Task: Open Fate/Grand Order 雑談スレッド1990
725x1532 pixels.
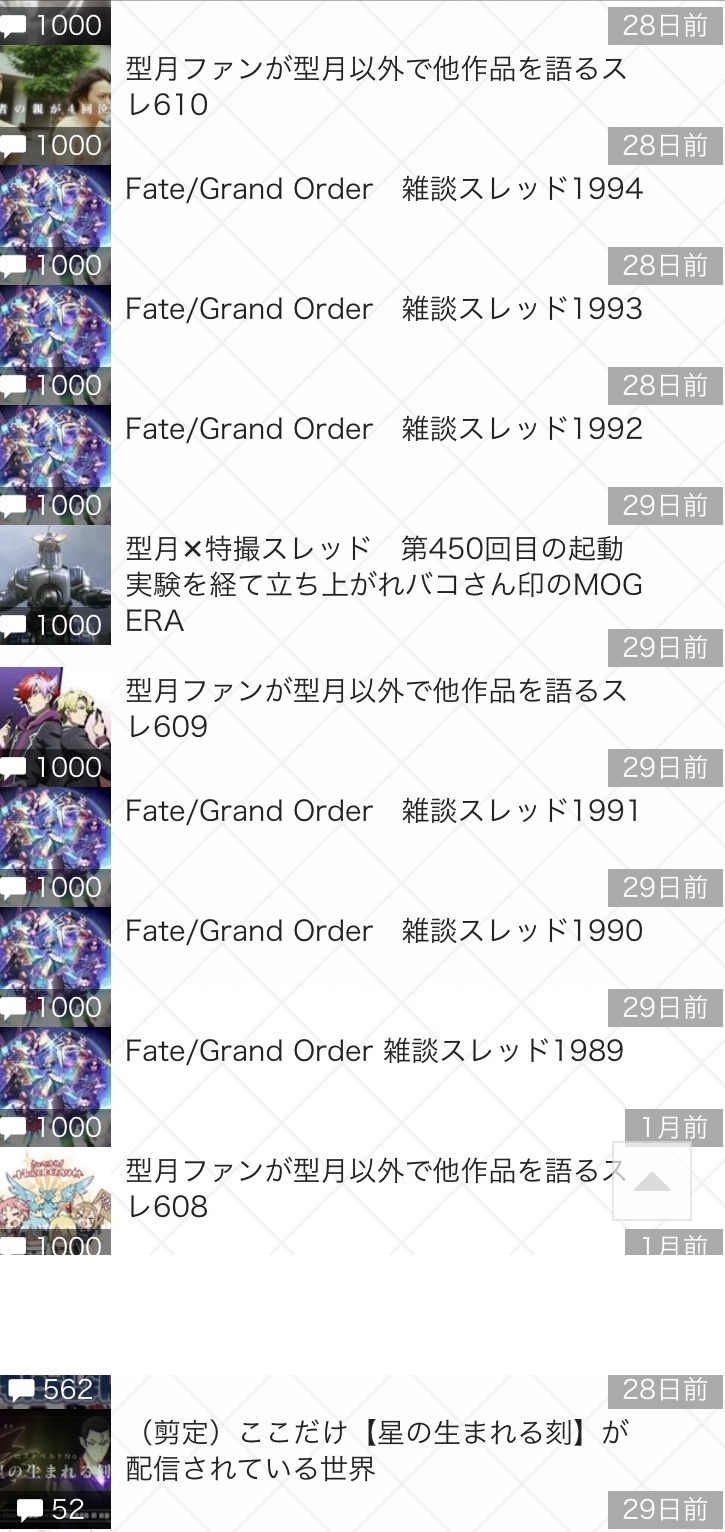Action: 384,931
